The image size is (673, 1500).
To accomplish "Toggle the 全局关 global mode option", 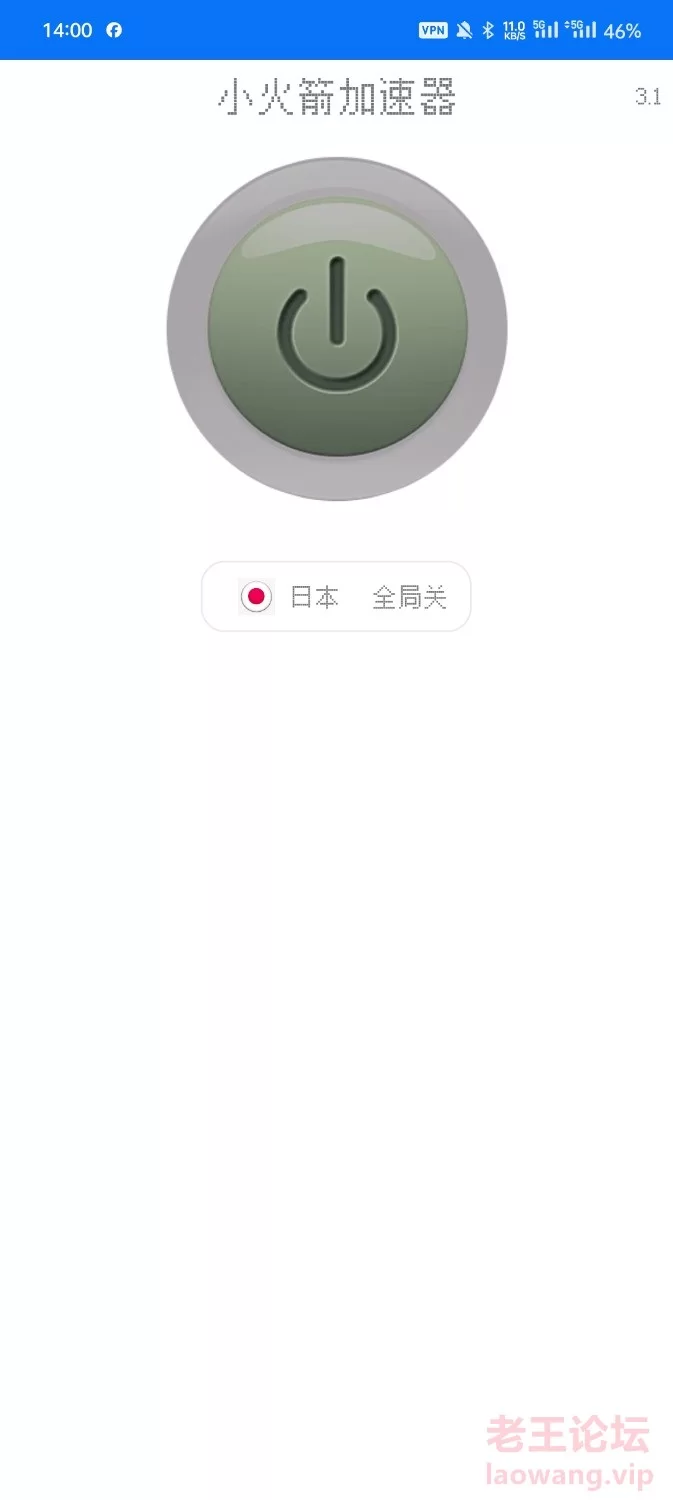I will pos(409,597).
